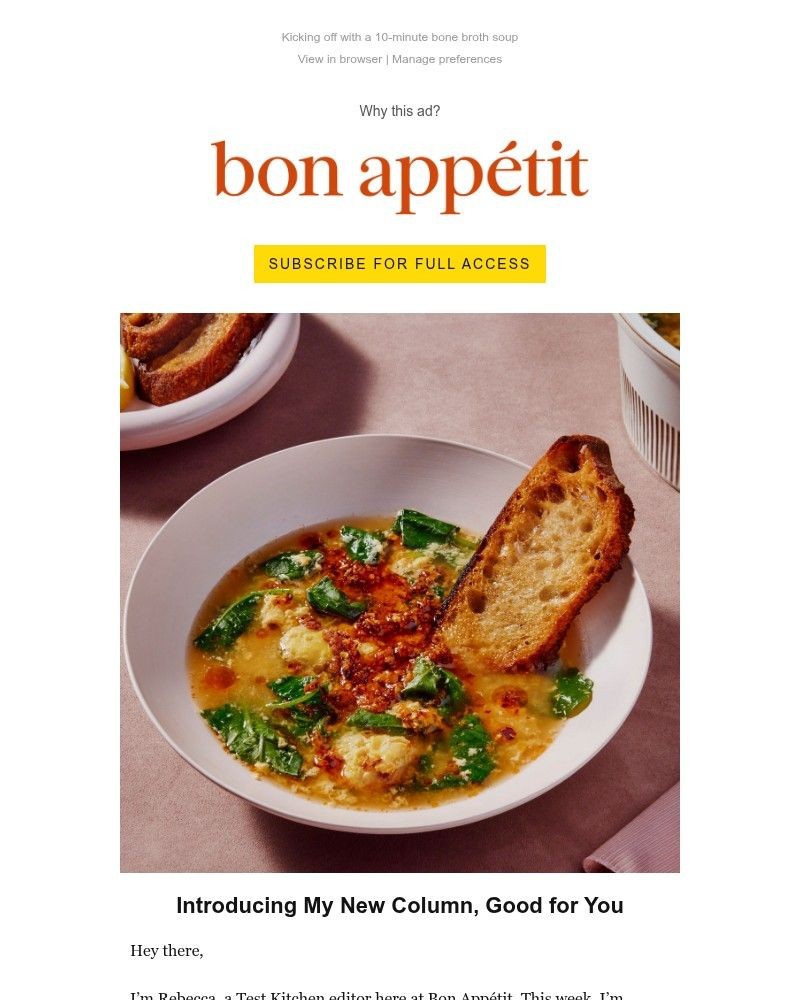This screenshot has height=1000, width=800.
Task: Open Manage preferences link
Action: pyautogui.click(x=447, y=59)
